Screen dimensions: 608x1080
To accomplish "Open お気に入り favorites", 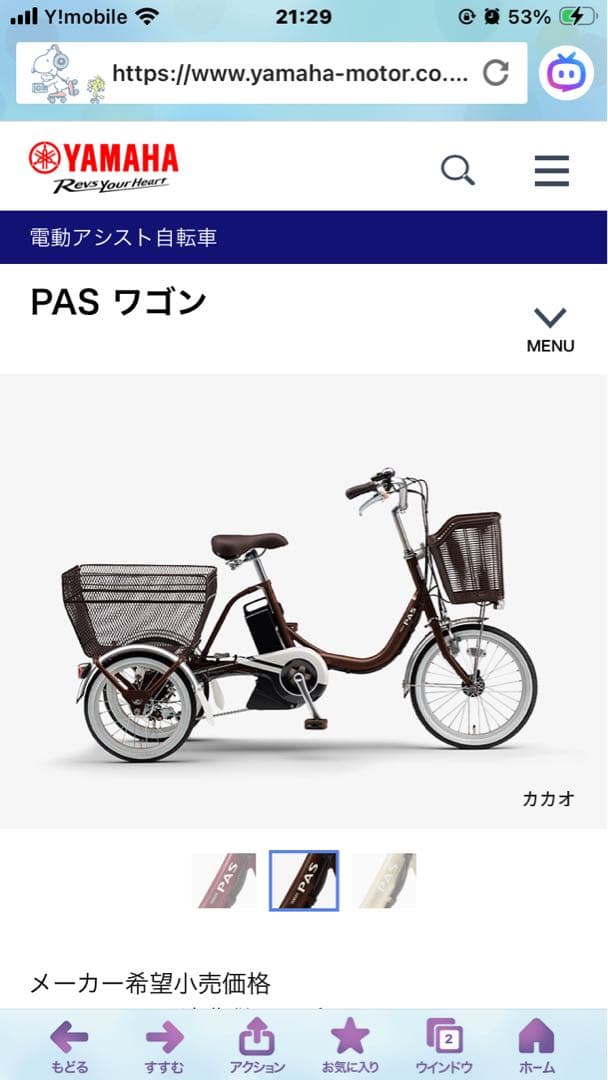I will point(350,1046).
